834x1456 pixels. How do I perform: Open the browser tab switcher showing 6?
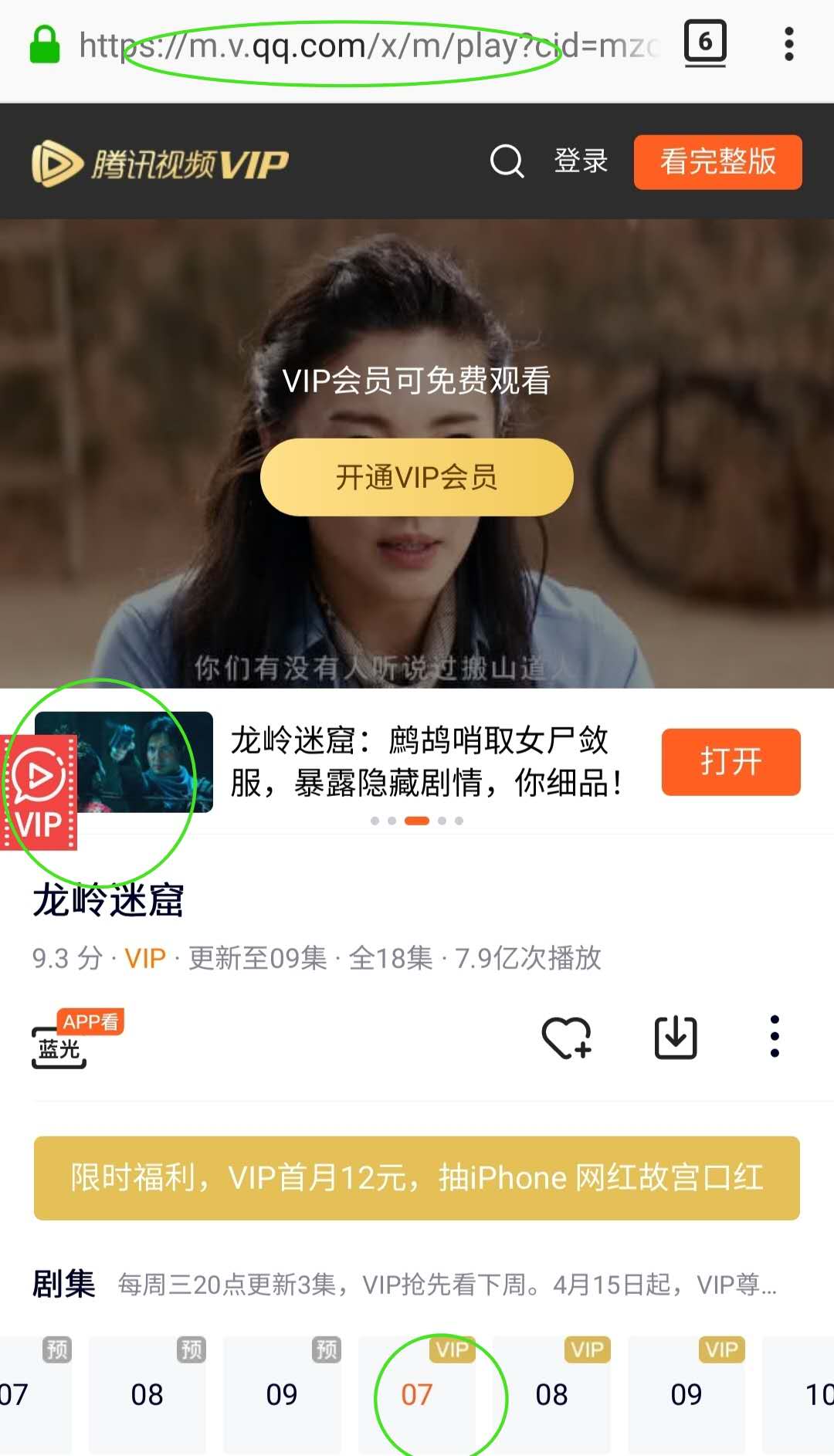pos(705,44)
